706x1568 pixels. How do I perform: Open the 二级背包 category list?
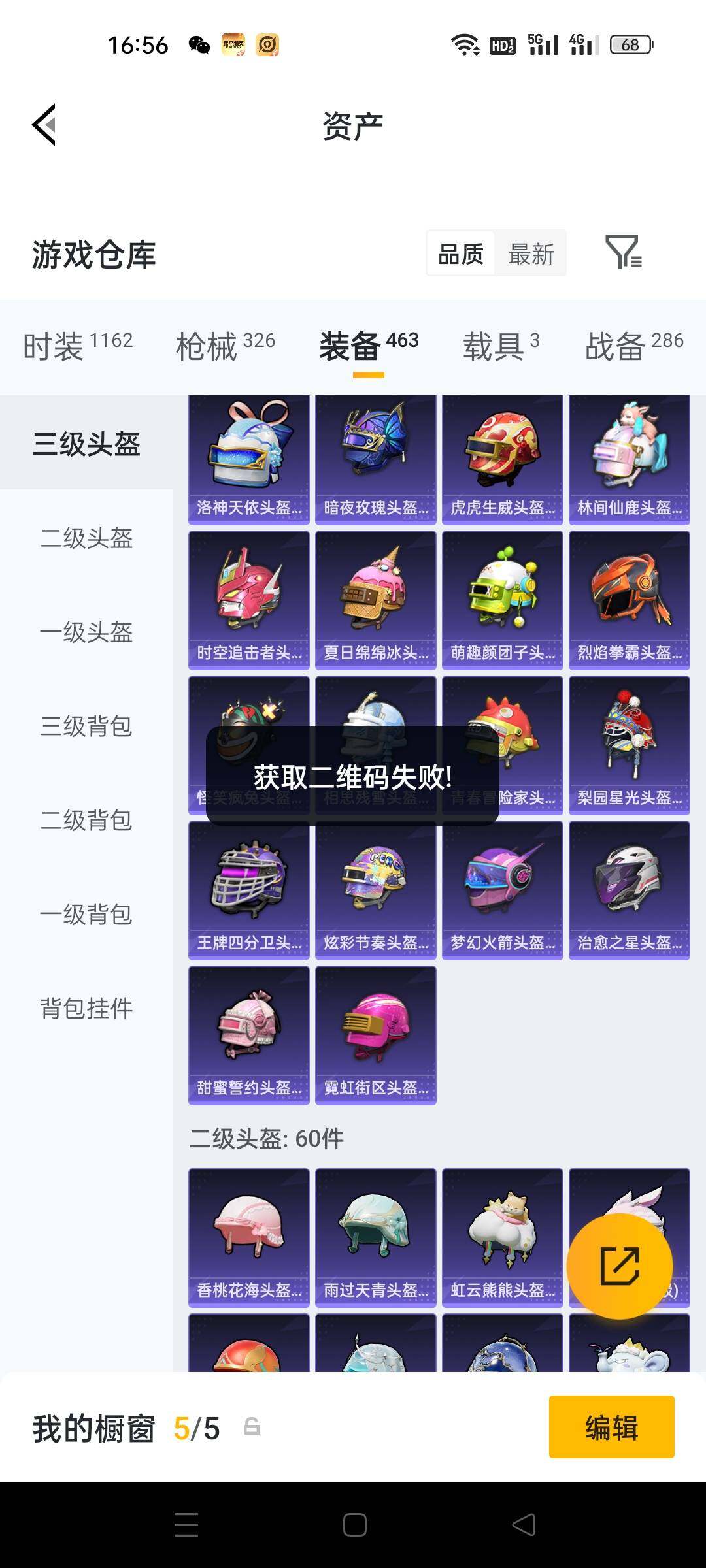pyautogui.click(x=87, y=821)
